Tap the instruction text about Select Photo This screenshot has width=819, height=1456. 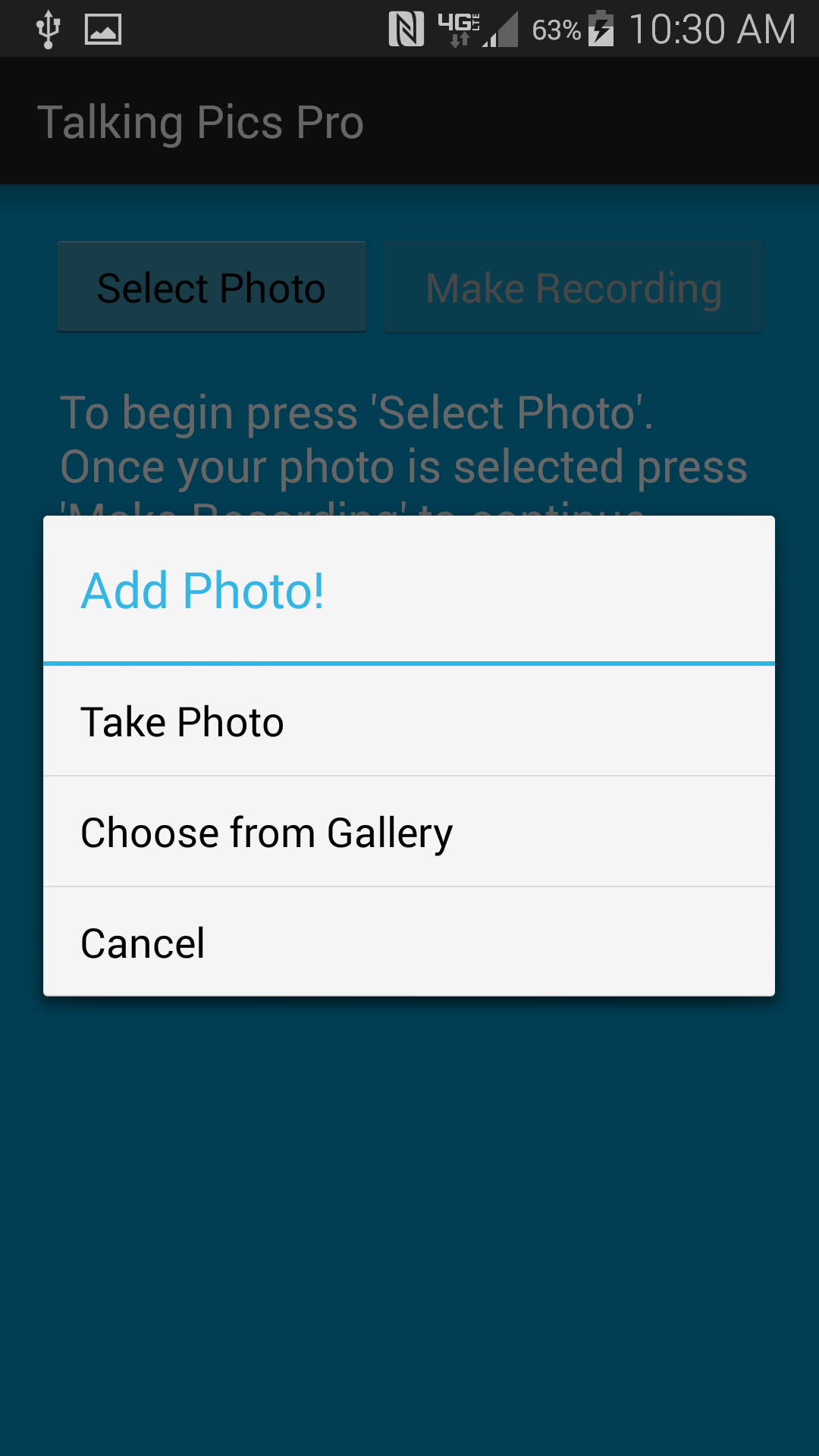click(x=402, y=440)
